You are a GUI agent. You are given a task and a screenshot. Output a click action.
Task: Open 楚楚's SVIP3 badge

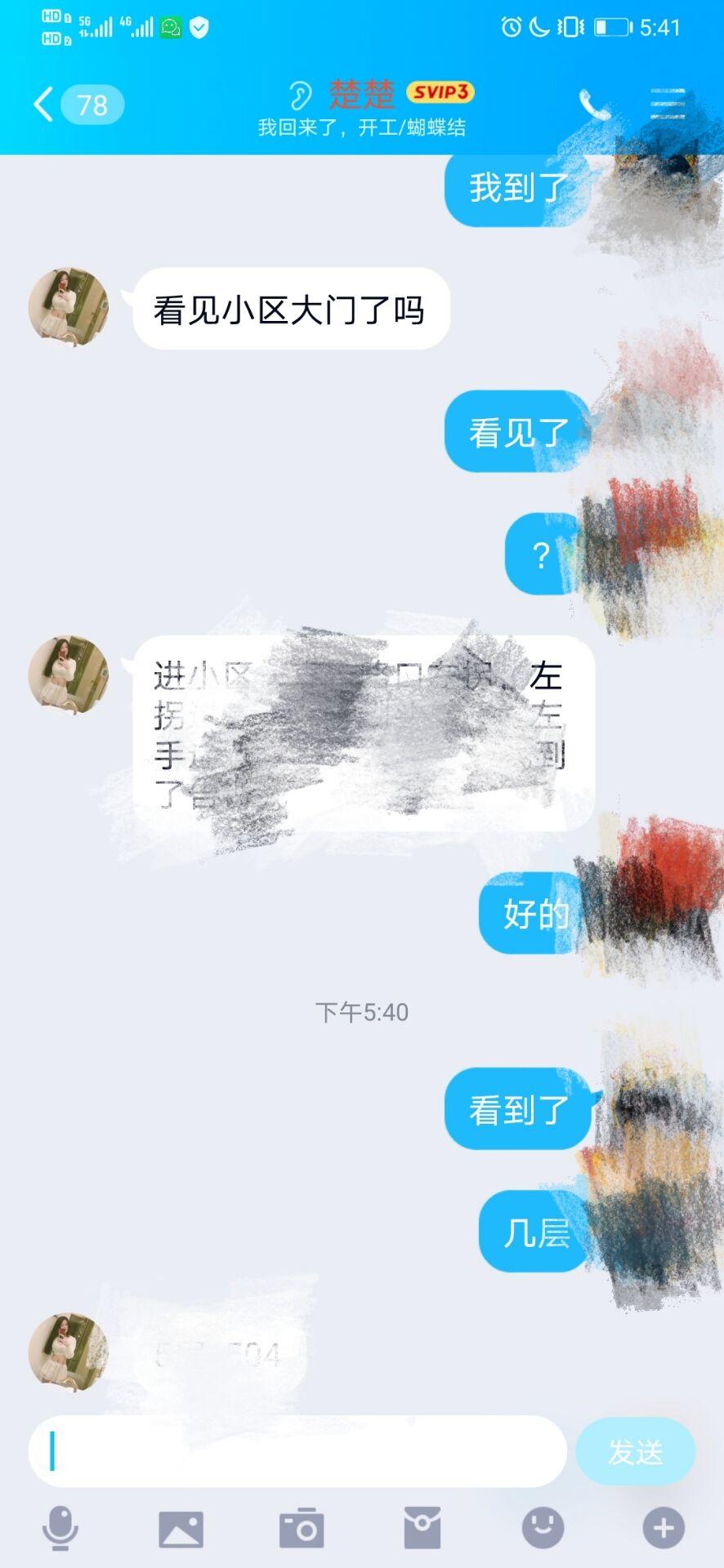click(440, 92)
